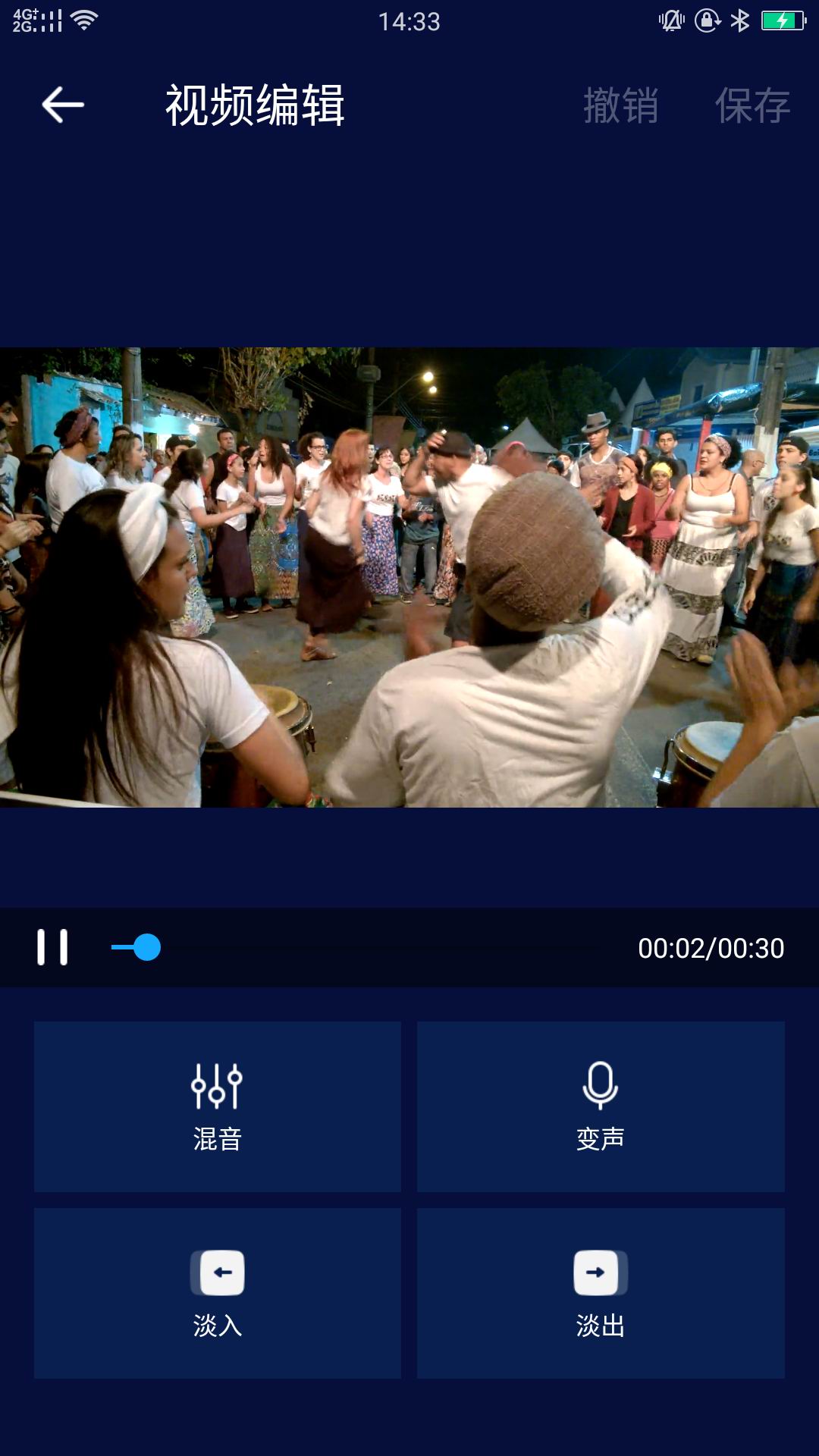Open the 变声 voice changer tool
The width and height of the screenshot is (819, 1456).
coord(601,1106)
